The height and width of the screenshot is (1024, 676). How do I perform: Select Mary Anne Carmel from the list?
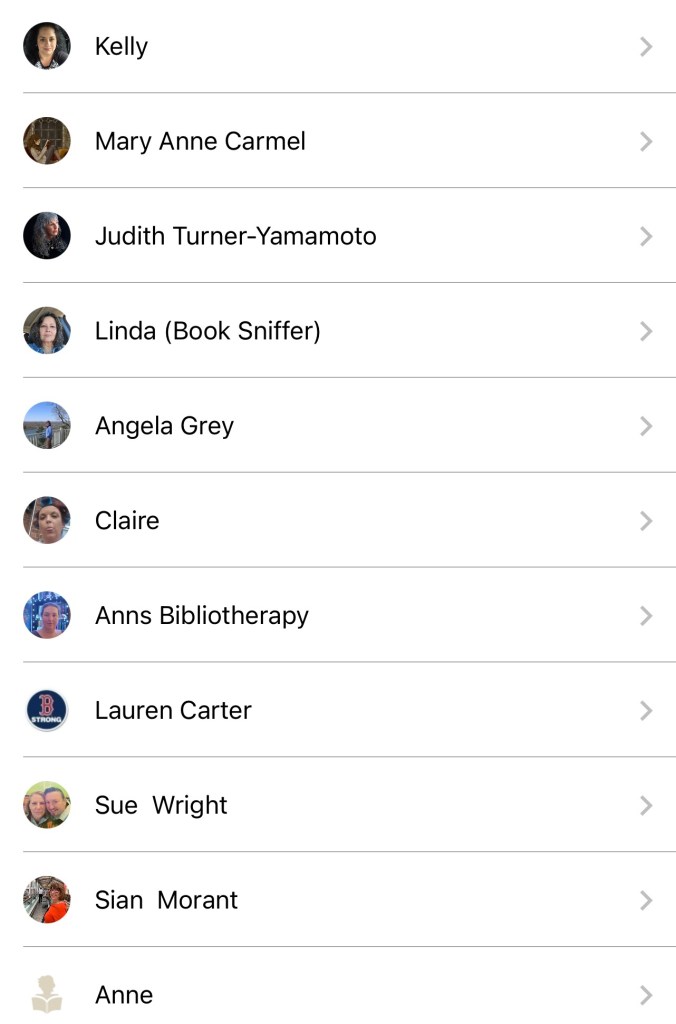click(x=200, y=141)
